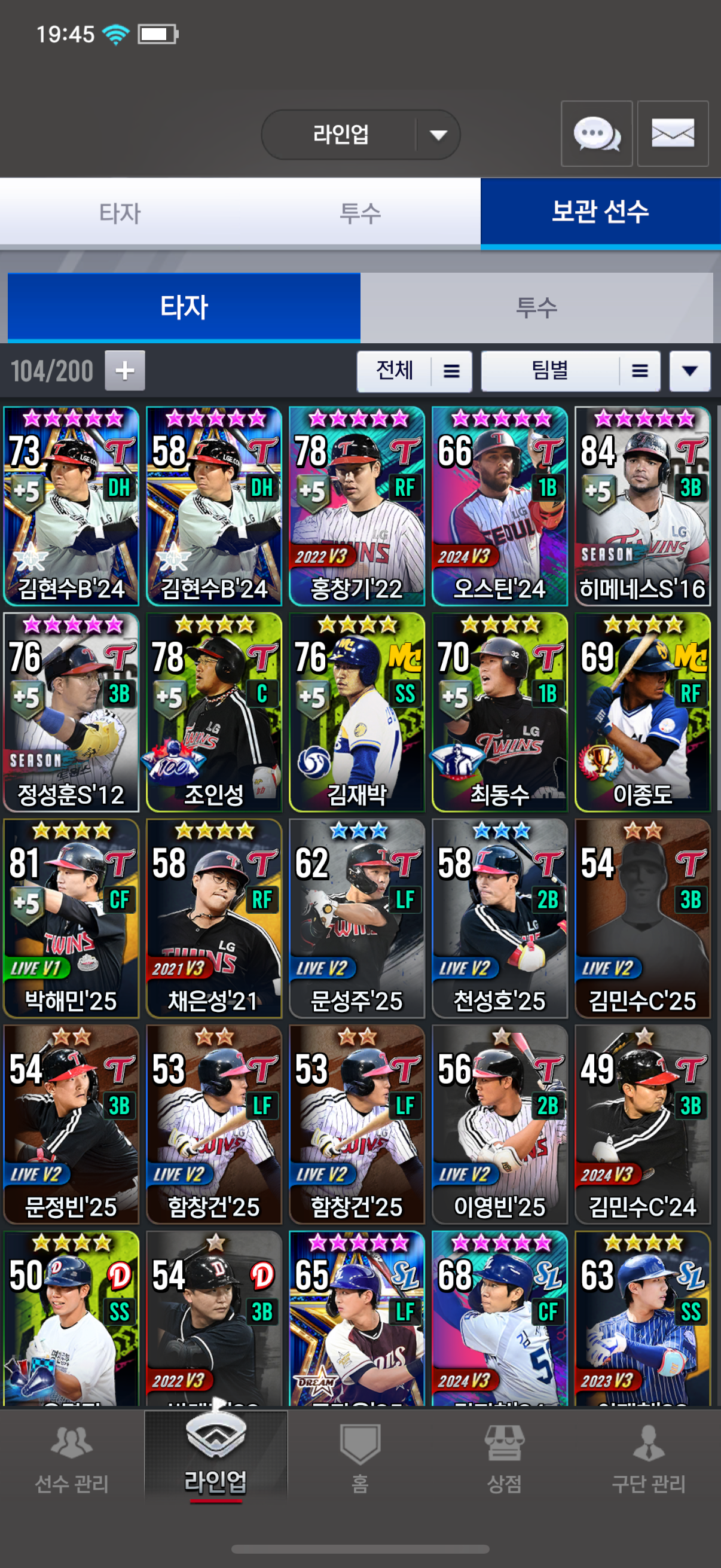Open the 오스틴'24 player card
The image size is (721, 1568).
click(x=500, y=506)
